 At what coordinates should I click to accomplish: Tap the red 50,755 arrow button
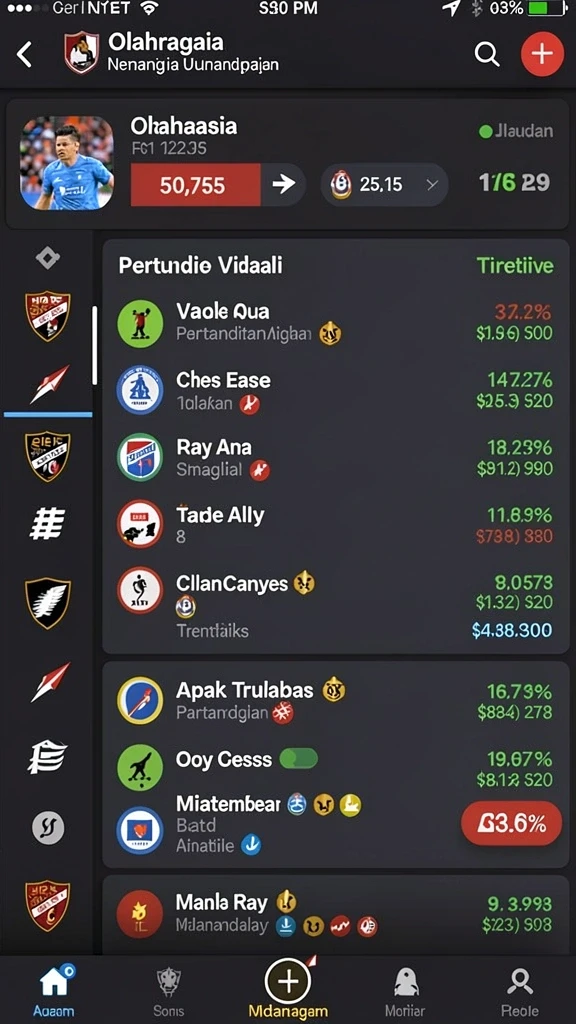point(217,185)
